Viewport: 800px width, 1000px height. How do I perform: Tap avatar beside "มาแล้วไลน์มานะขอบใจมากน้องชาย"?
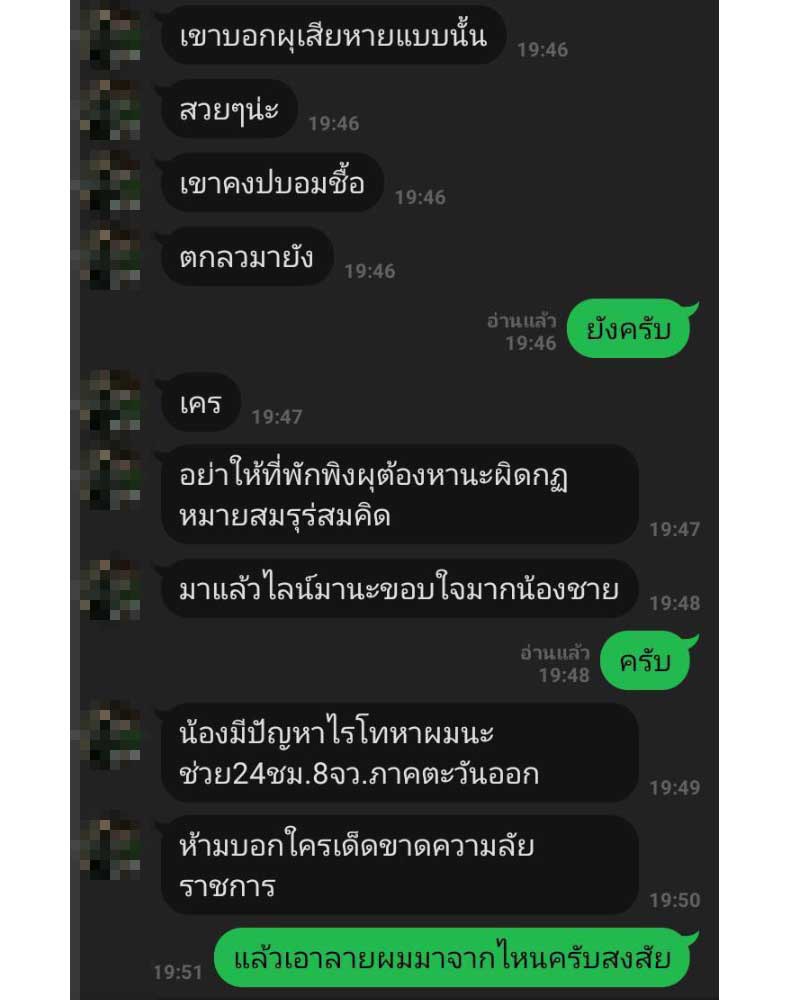[110, 587]
